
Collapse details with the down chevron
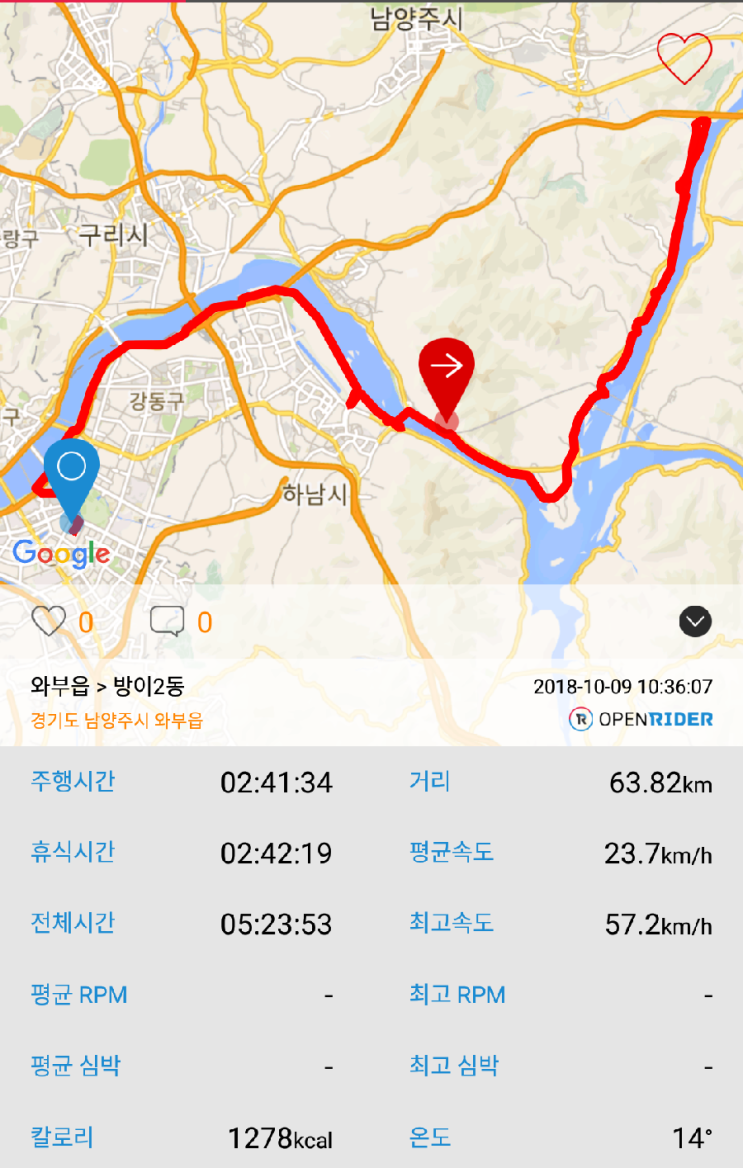coord(695,622)
